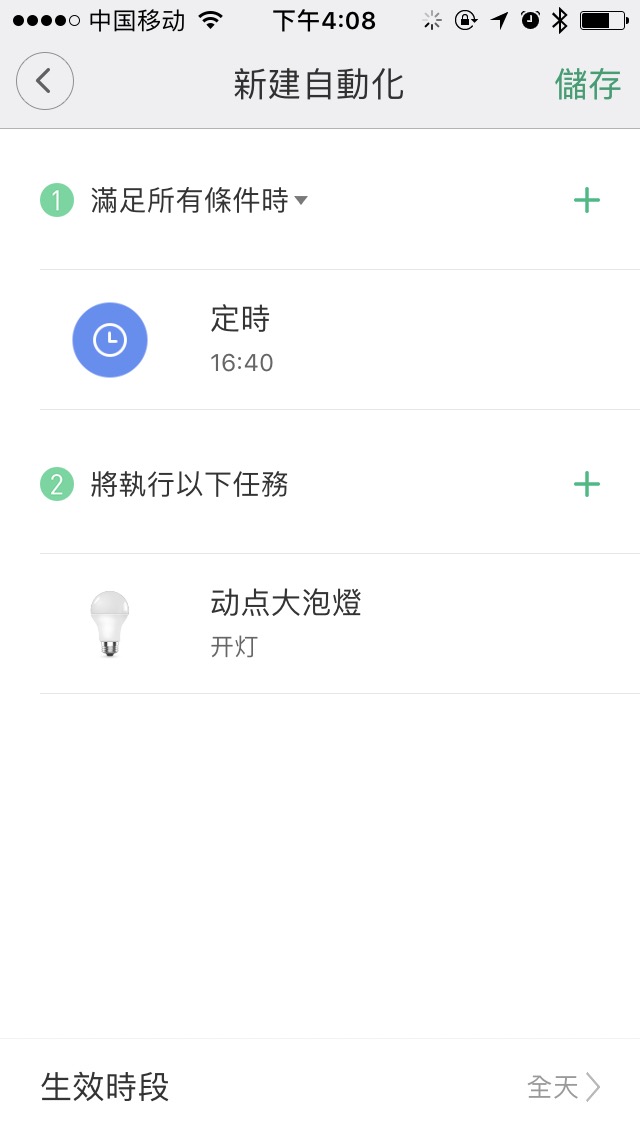The width and height of the screenshot is (640, 1136).
Task: Tap 儲存 to save the automation
Action: (x=588, y=84)
